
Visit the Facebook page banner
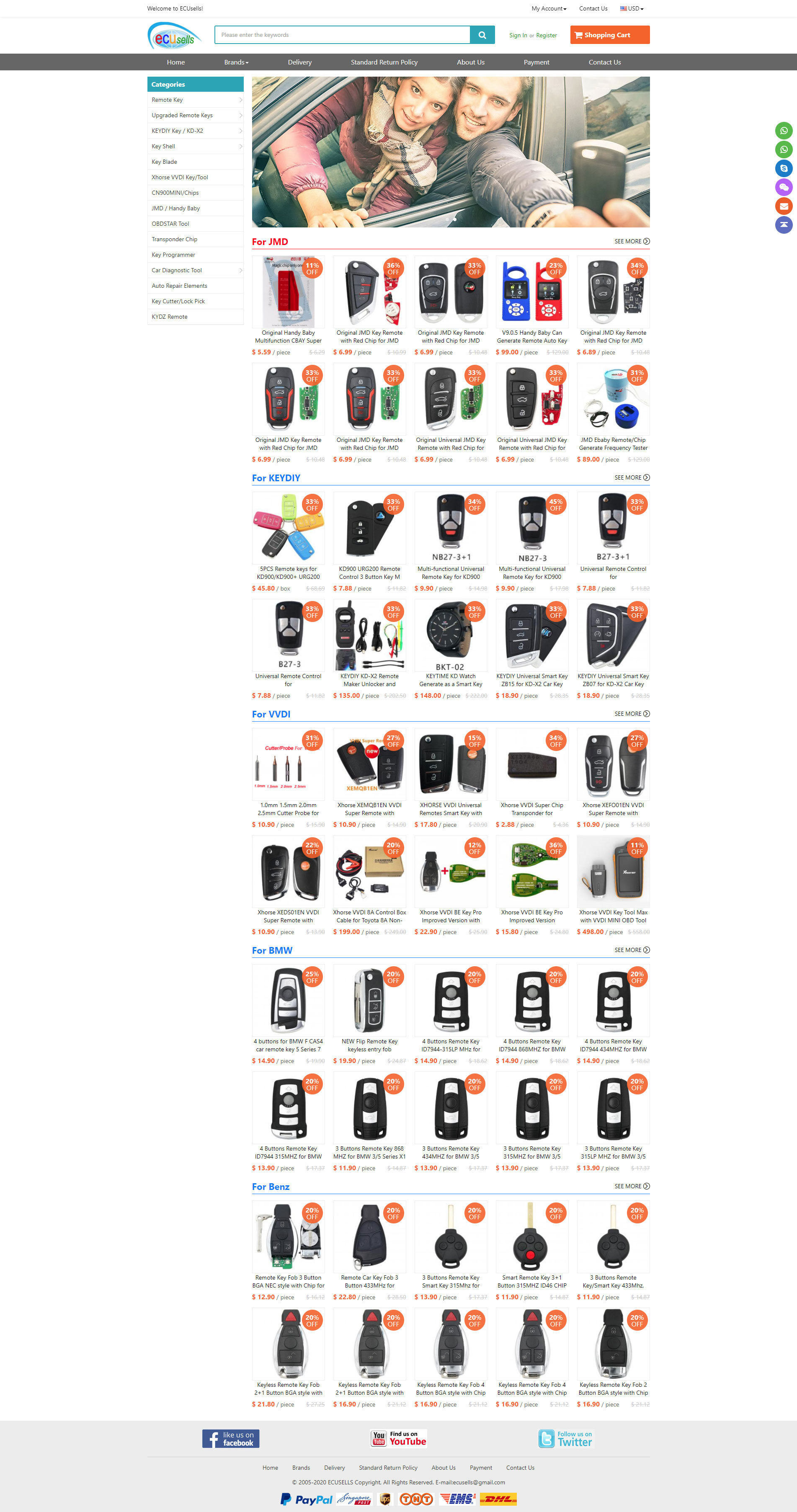click(231, 1439)
